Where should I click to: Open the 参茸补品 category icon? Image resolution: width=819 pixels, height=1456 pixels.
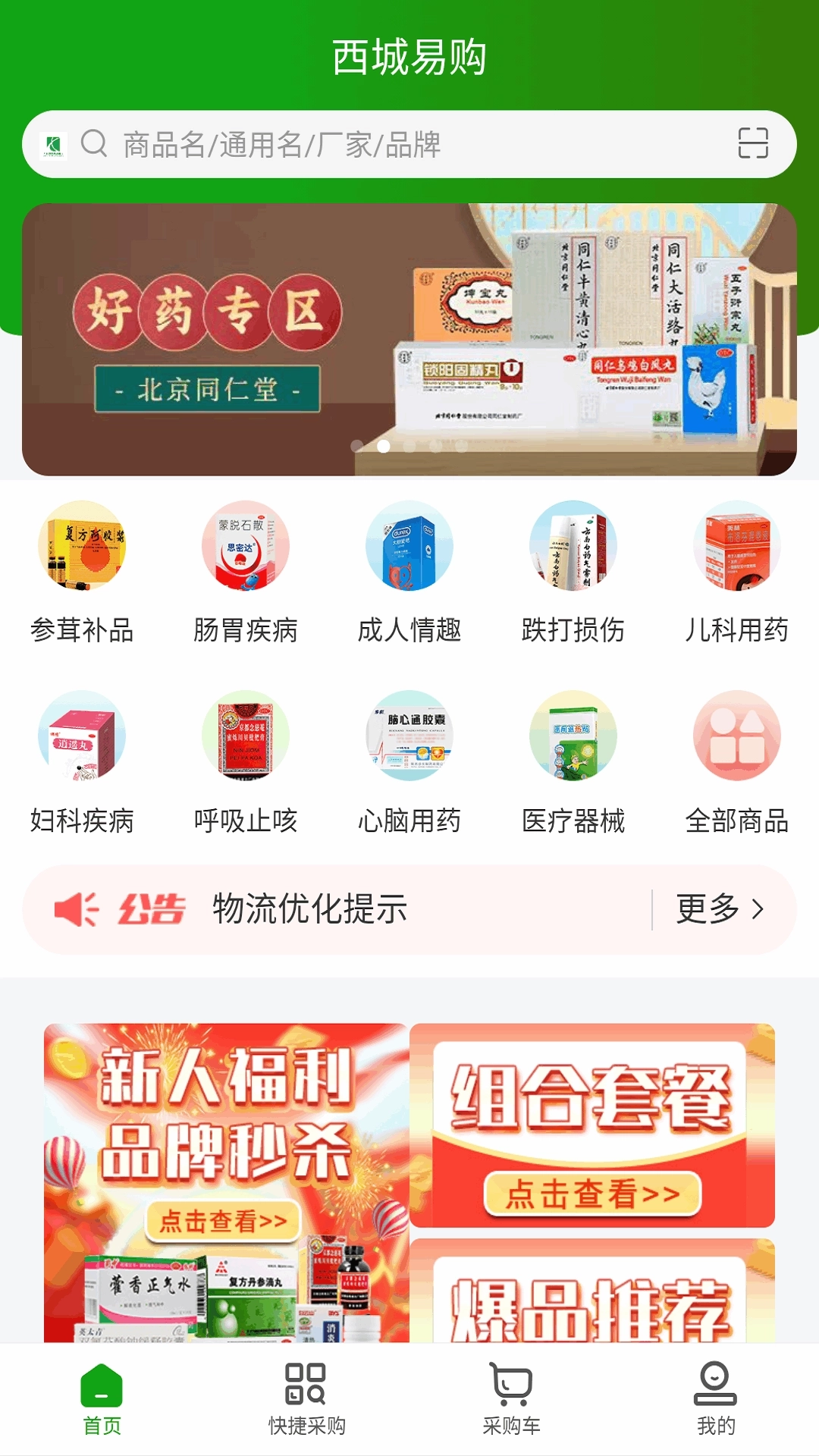pos(81,550)
